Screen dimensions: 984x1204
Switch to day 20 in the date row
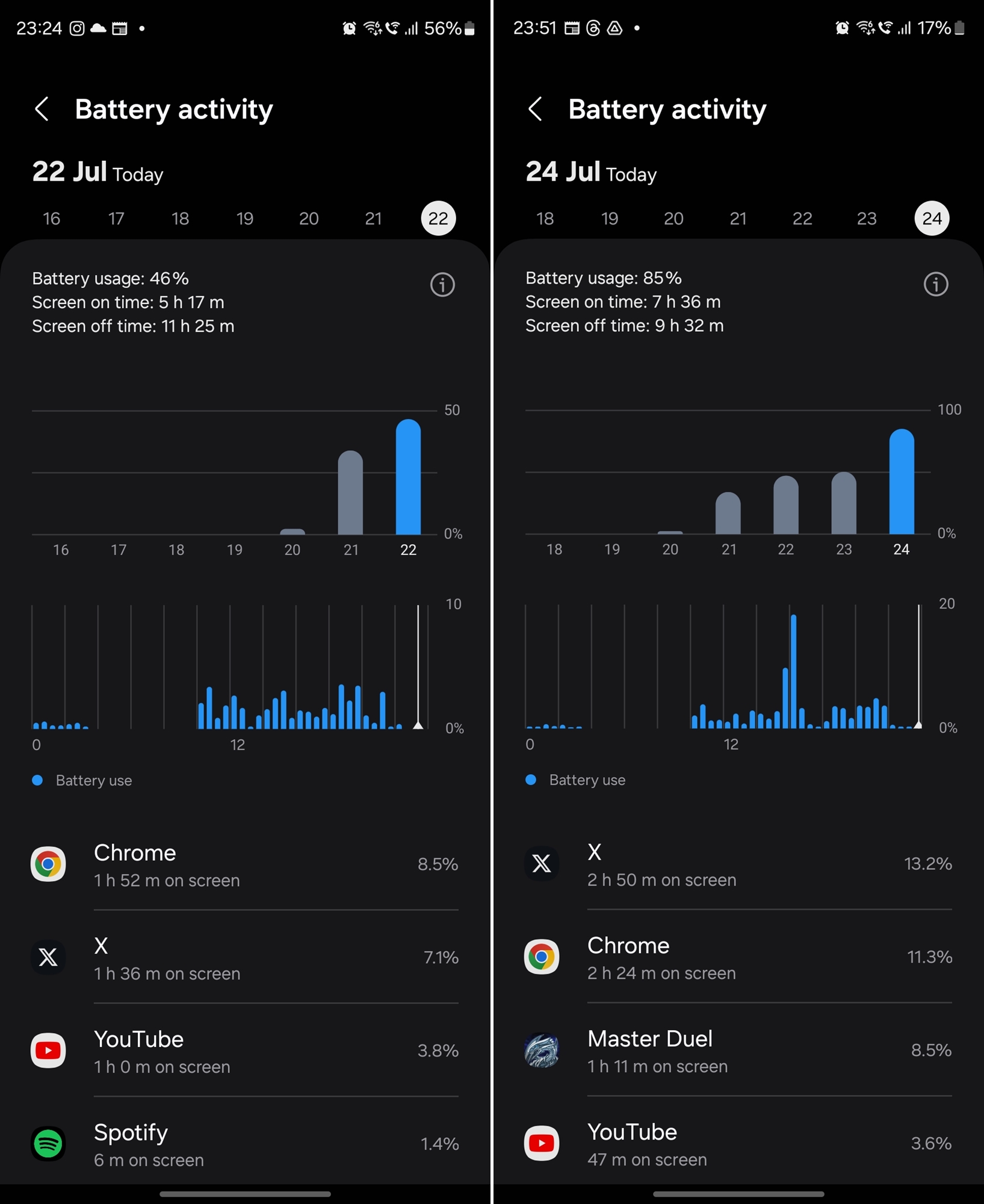pos(309,218)
